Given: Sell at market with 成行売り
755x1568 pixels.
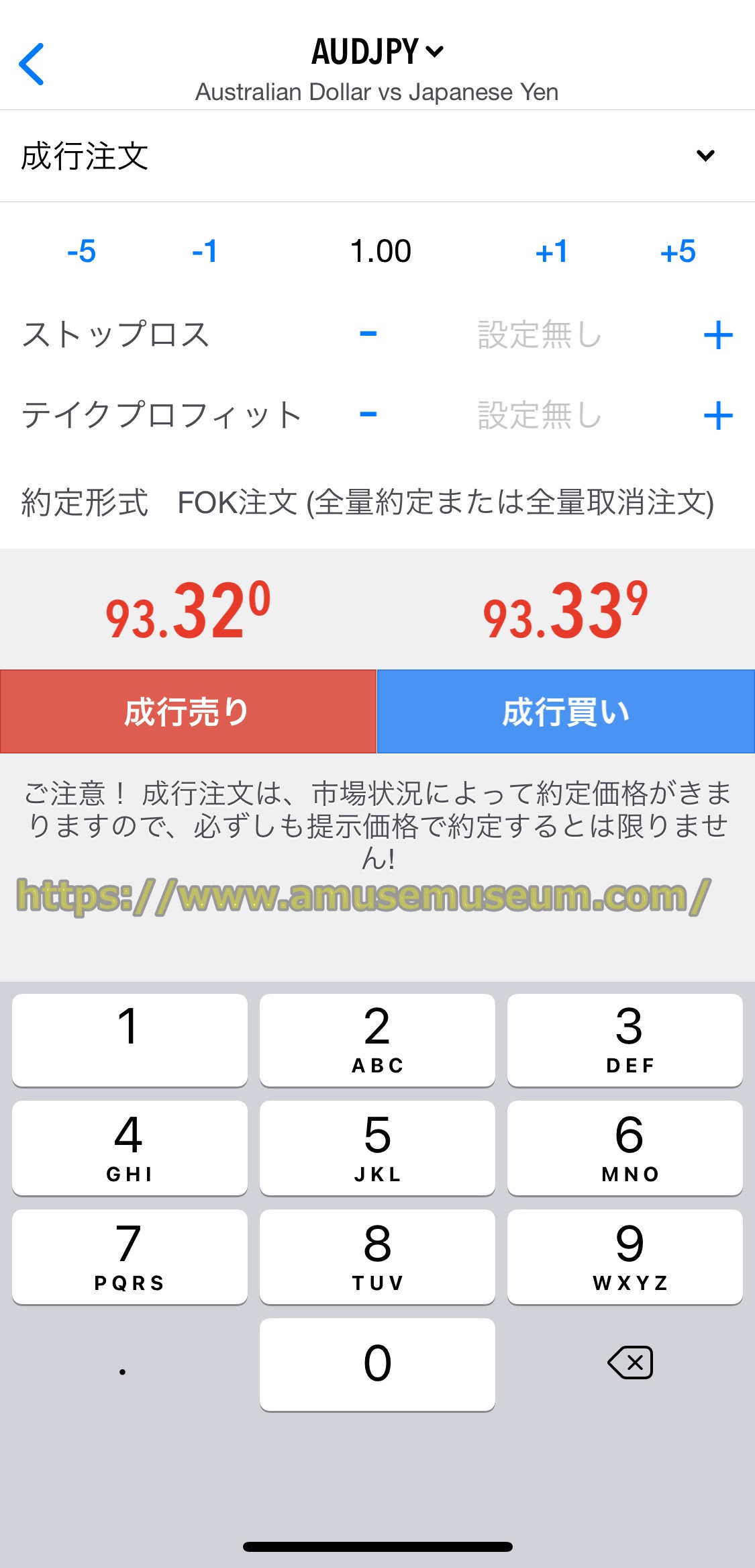Looking at the screenshot, I should click(x=188, y=712).
